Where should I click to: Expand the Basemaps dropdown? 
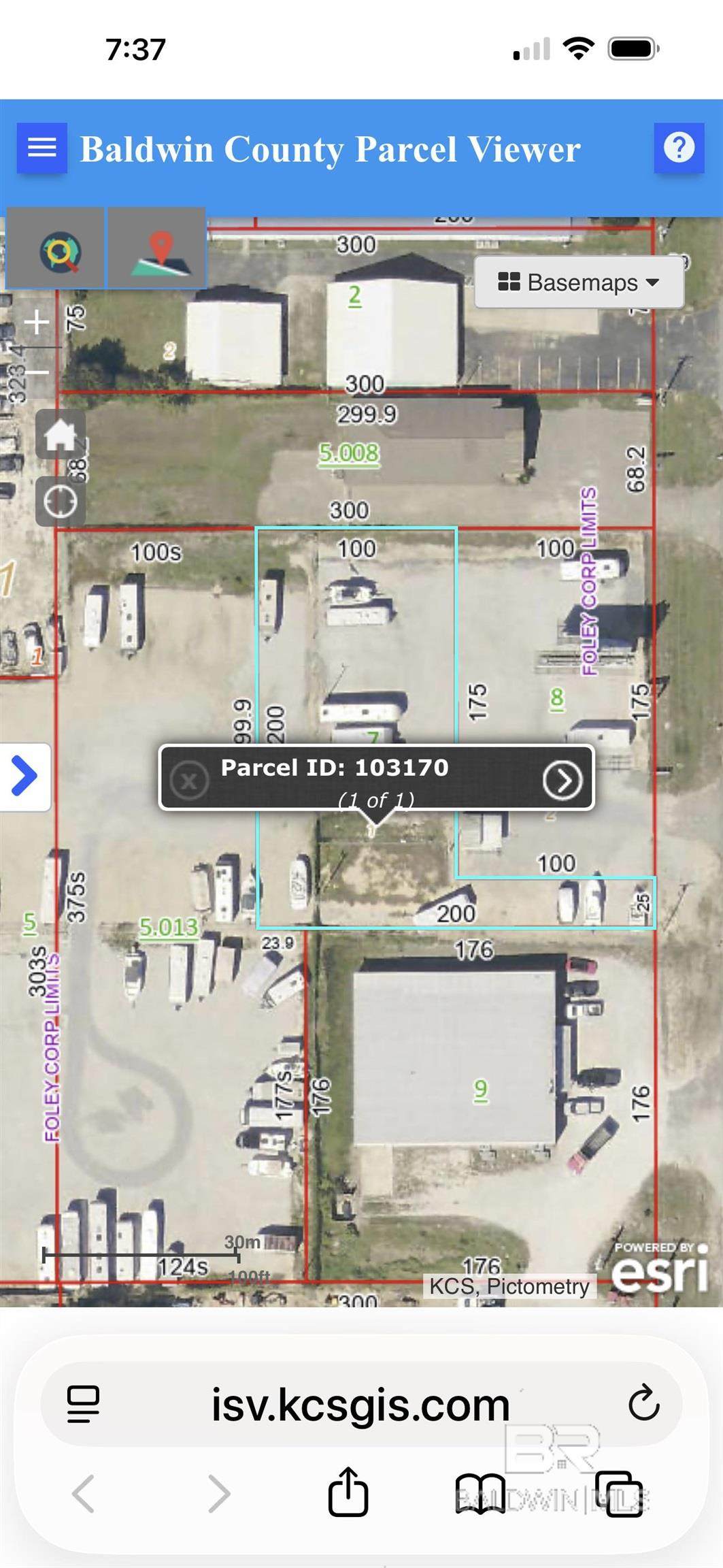coord(579,282)
